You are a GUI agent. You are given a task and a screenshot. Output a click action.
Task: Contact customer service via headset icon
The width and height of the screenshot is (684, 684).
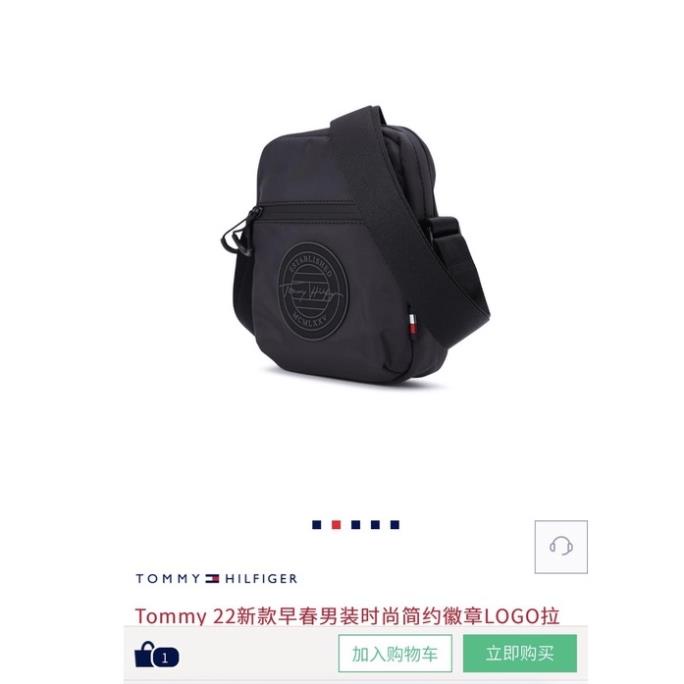[560, 546]
